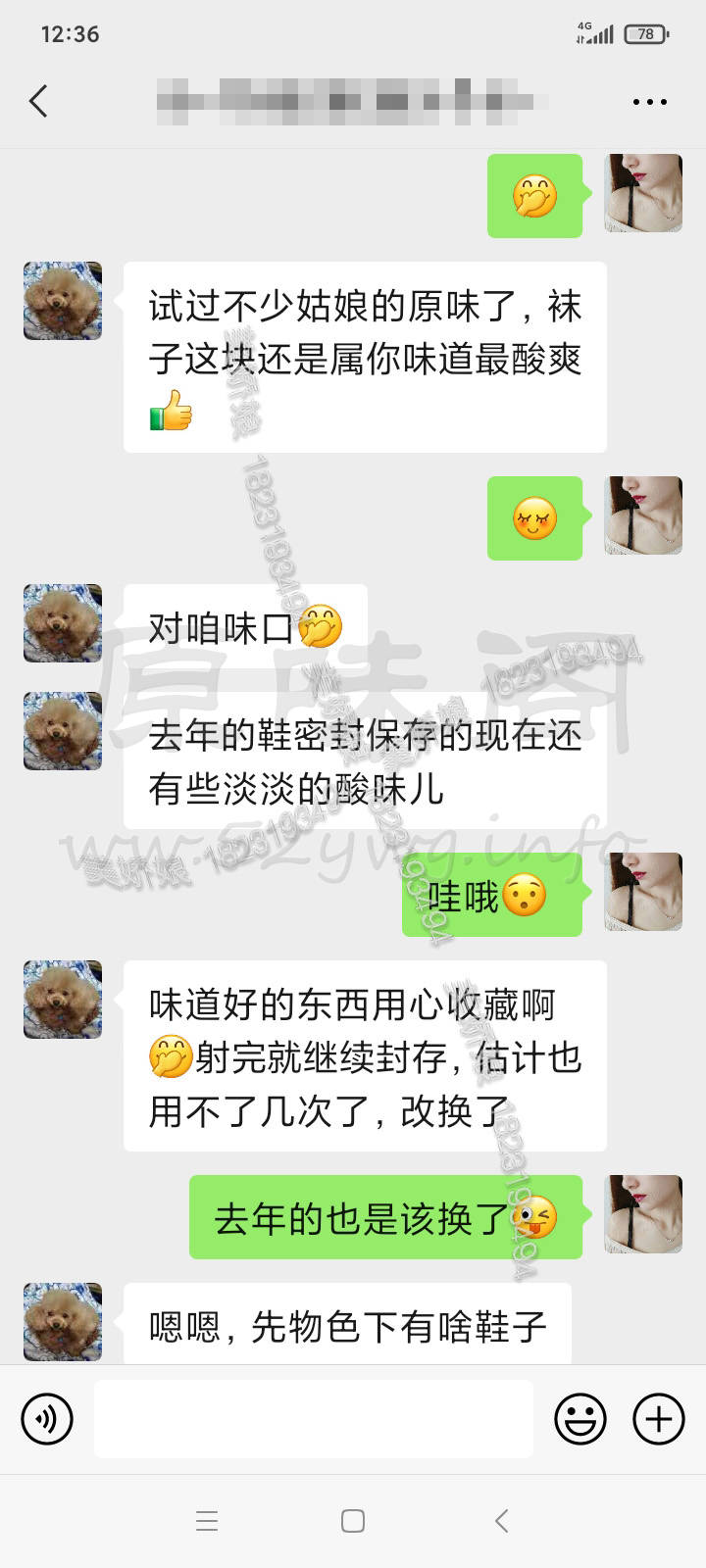Open the plus attachments menu

point(659,1418)
